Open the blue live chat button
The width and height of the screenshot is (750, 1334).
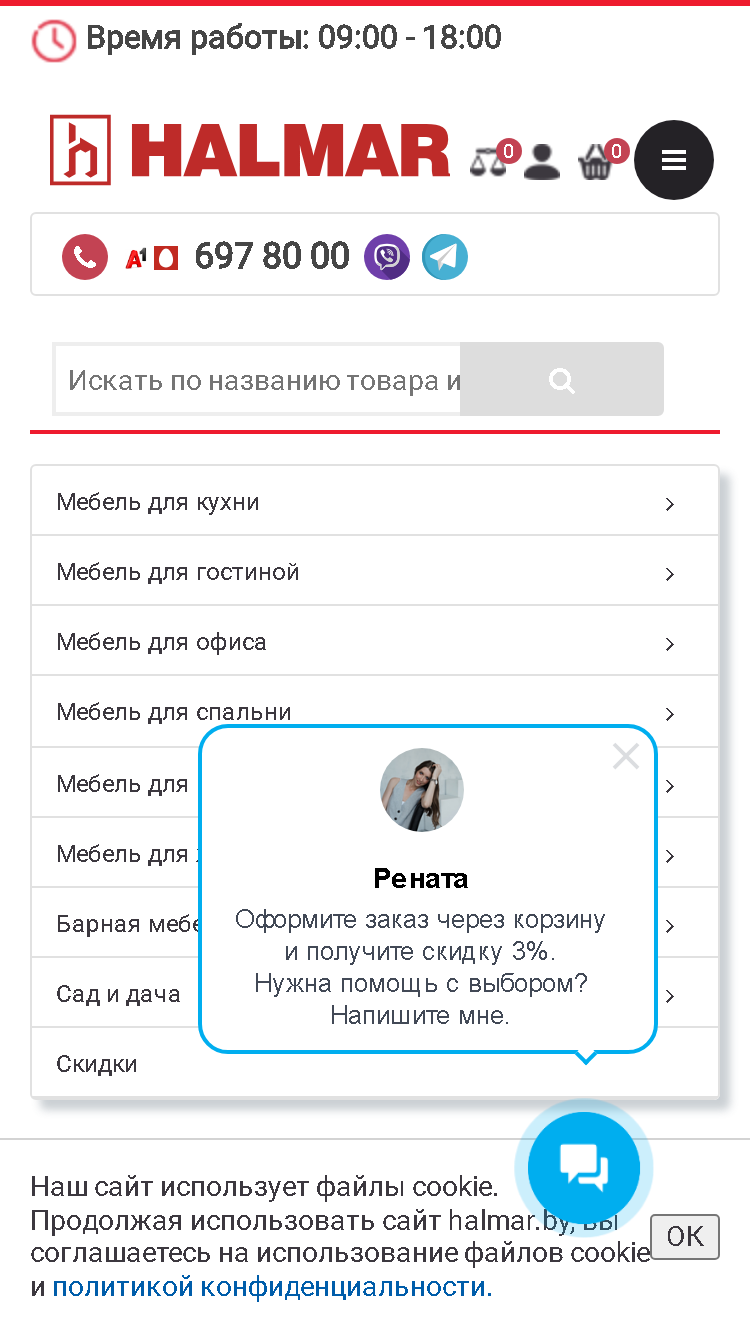coord(584,1167)
